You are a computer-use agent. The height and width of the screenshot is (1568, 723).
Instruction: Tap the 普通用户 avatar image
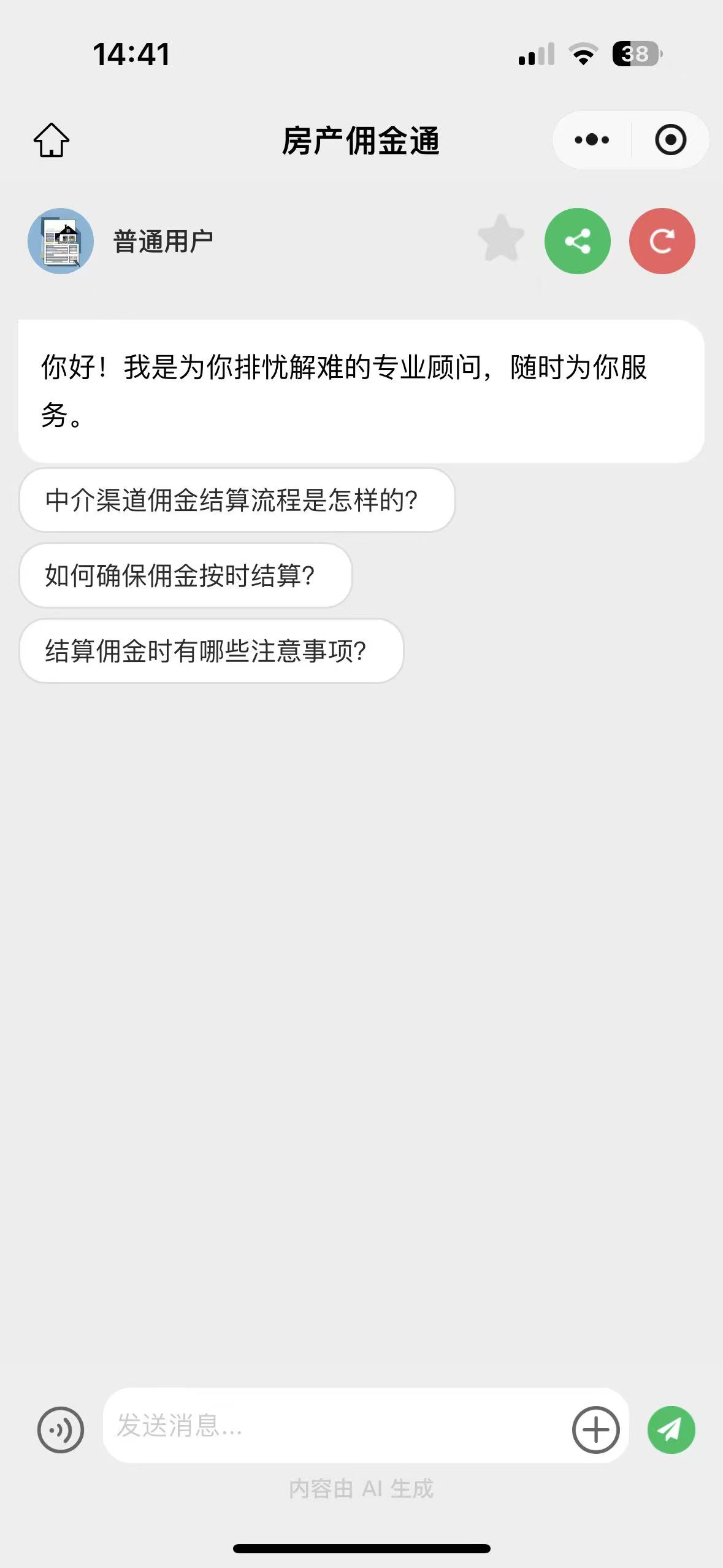click(60, 241)
